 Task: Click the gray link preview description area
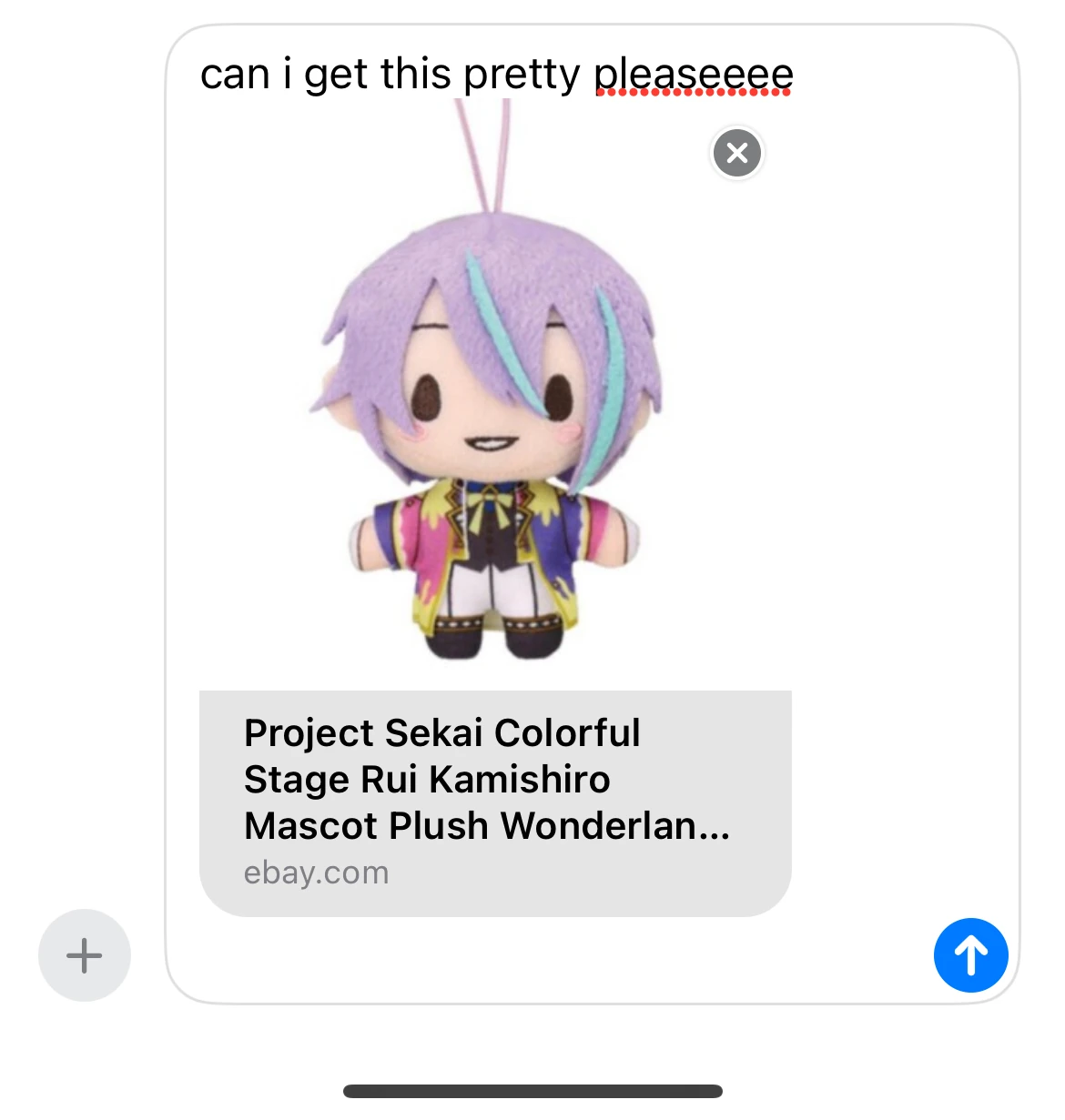tap(496, 801)
